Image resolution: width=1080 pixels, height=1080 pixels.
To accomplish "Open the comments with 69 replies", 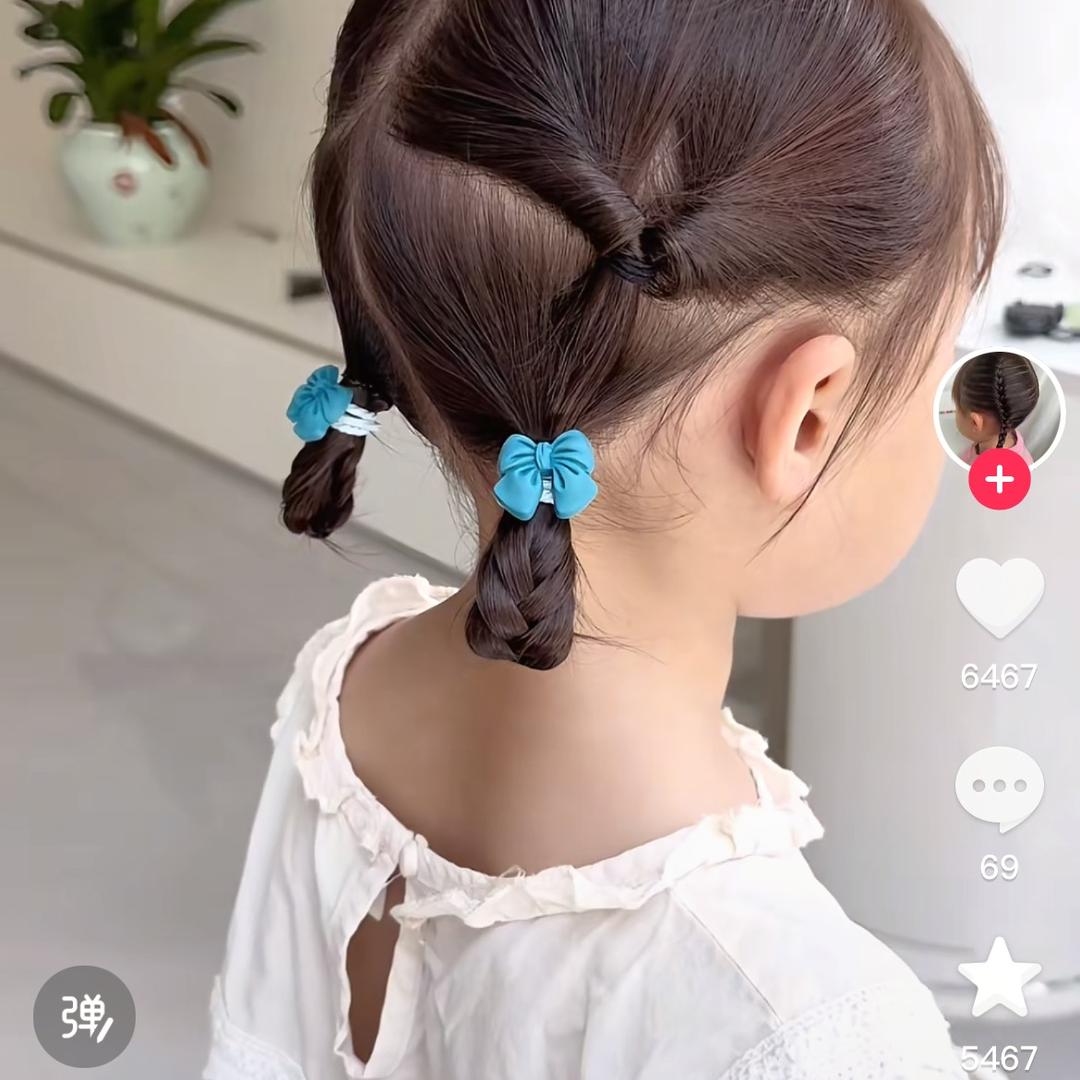I will (x=999, y=788).
